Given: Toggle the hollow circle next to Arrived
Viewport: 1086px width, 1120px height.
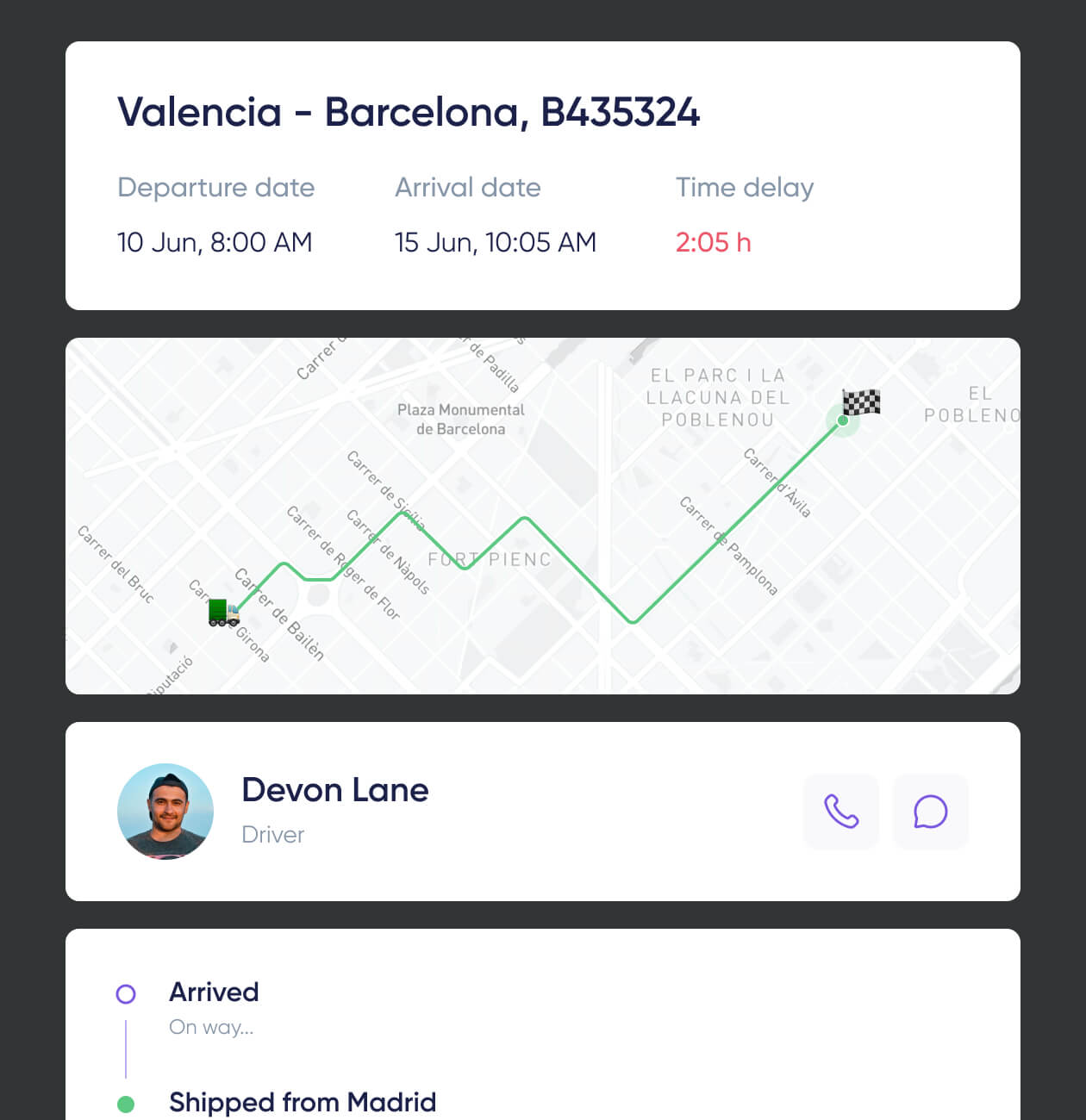Looking at the screenshot, I should (x=126, y=993).
